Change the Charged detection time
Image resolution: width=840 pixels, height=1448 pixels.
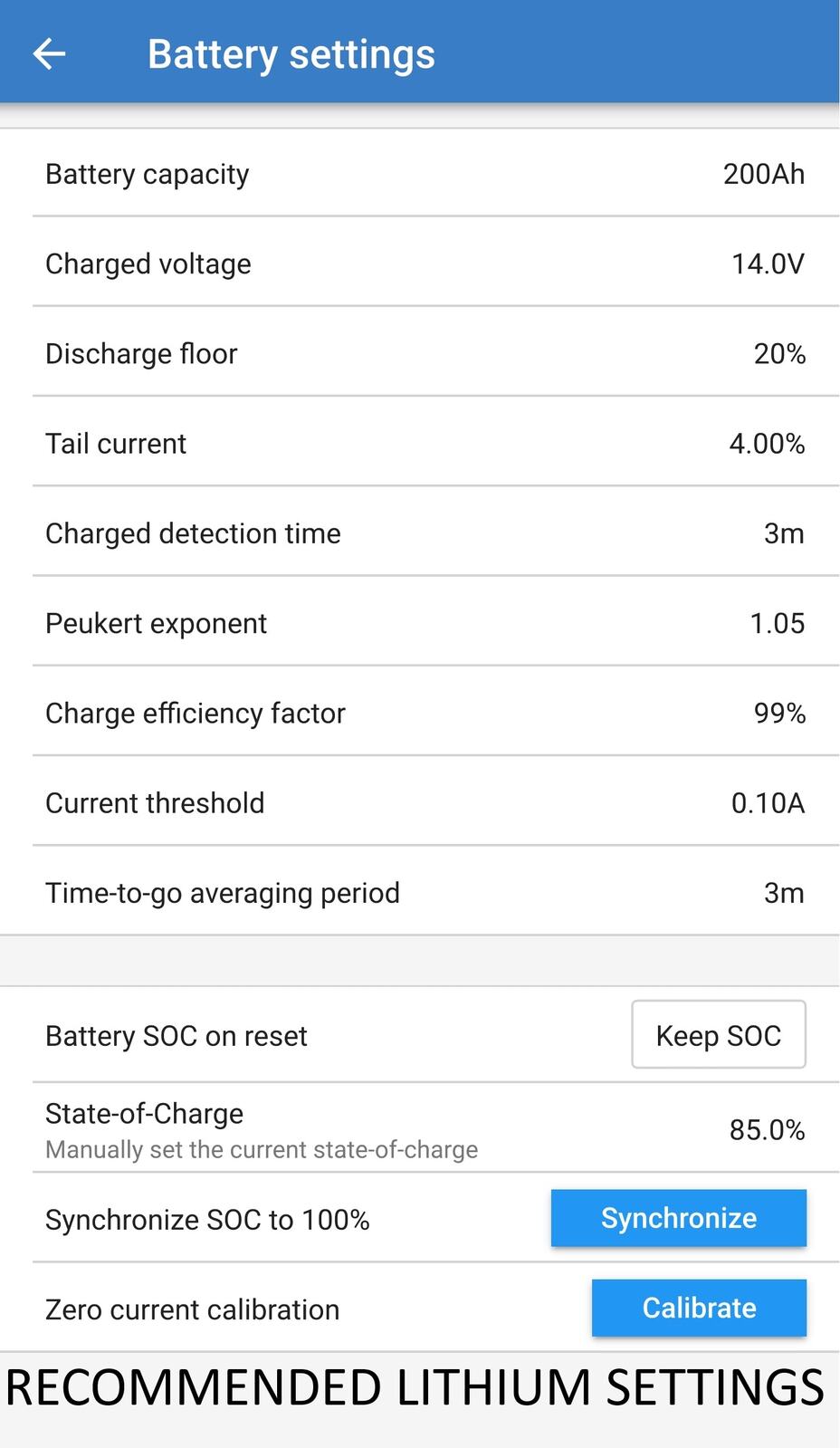420,532
